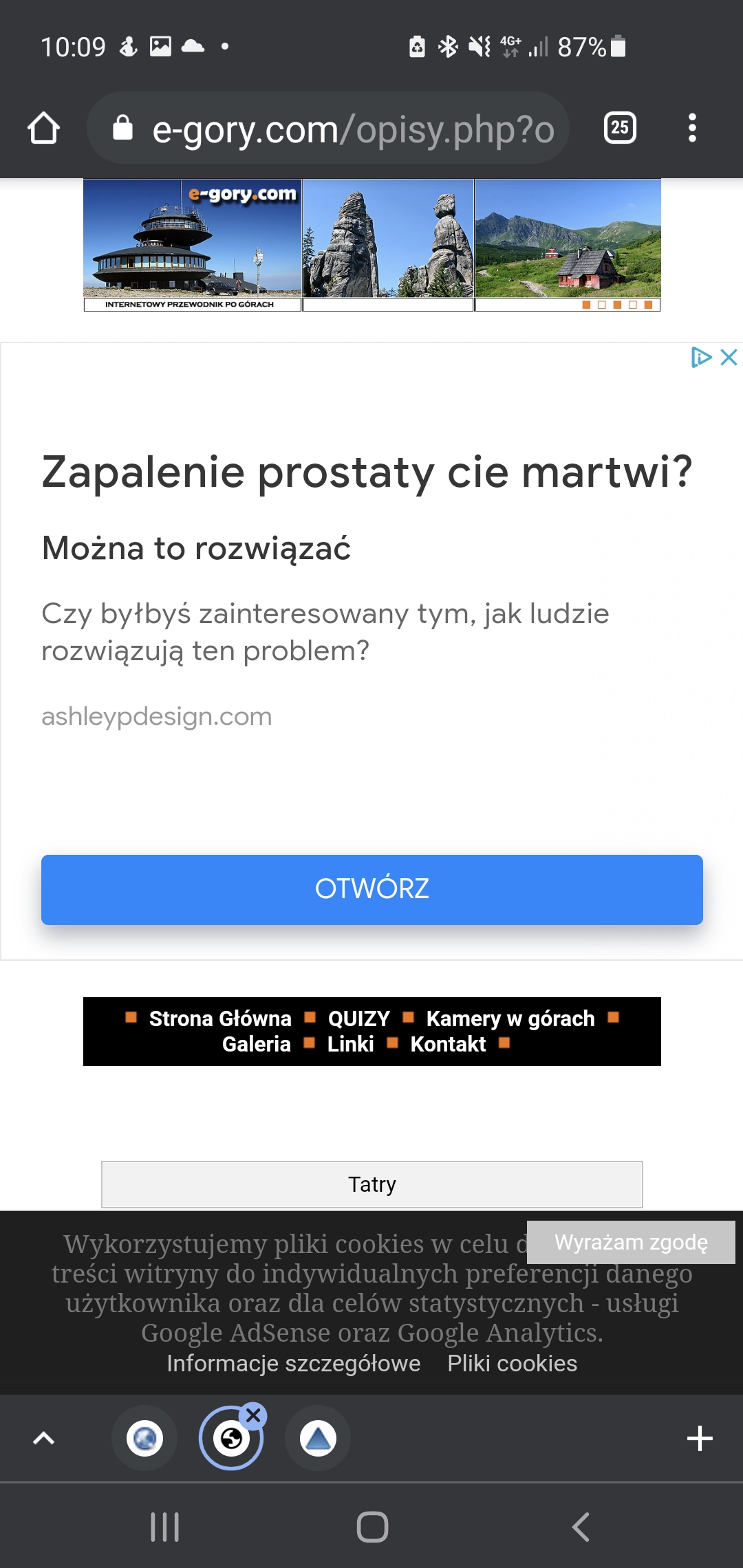This screenshot has height=1568, width=743.
Task: Open the tab switcher showing 25
Action: click(620, 128)
